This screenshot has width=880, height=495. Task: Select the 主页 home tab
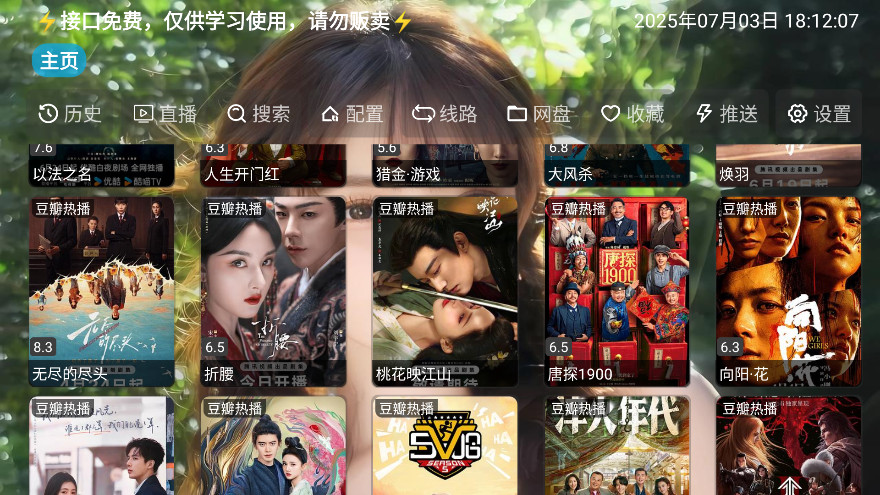[59, 61]
